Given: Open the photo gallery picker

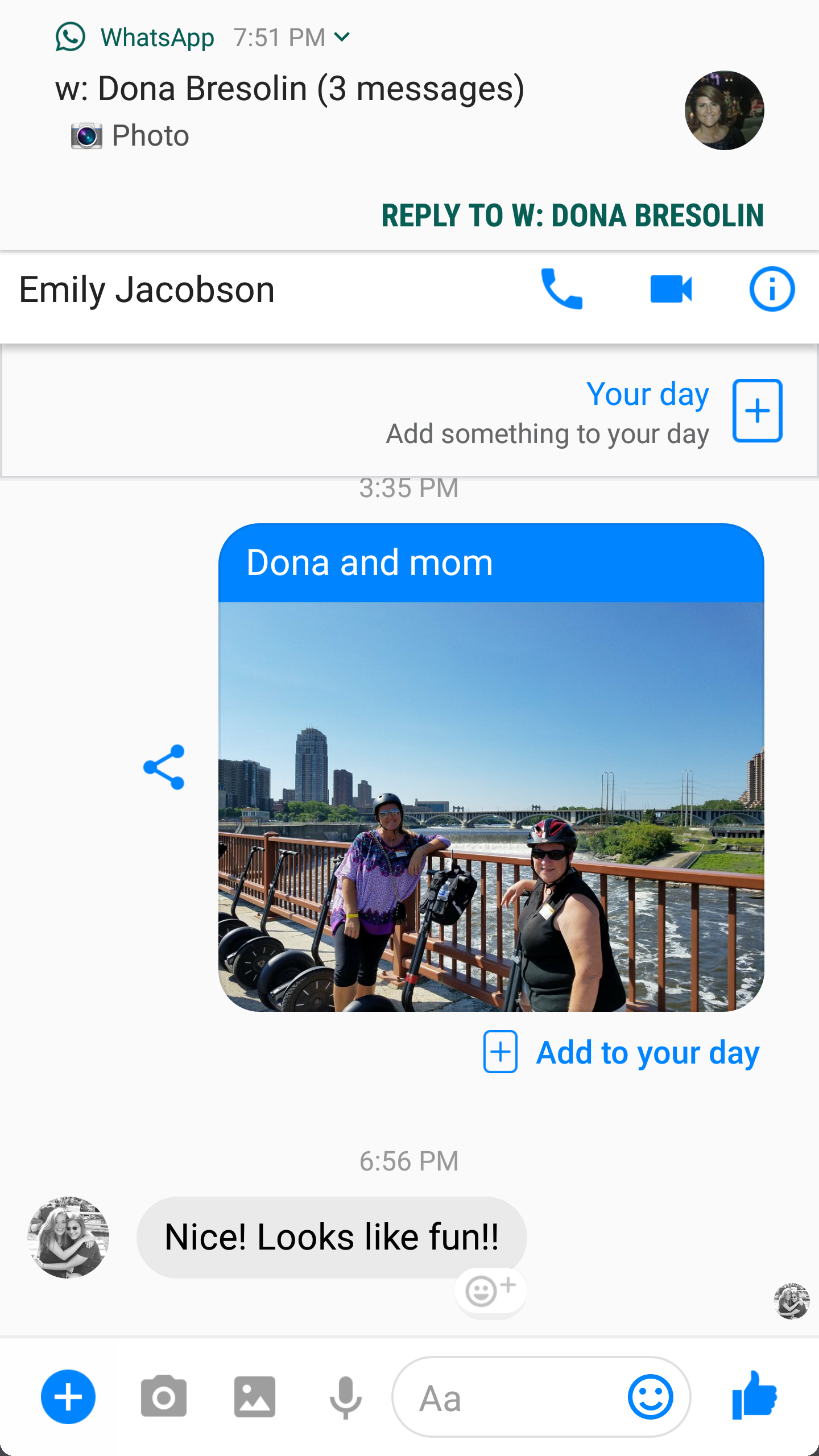Looking at the screenshot, I should pyautogui.click(x=255, y=1397).
